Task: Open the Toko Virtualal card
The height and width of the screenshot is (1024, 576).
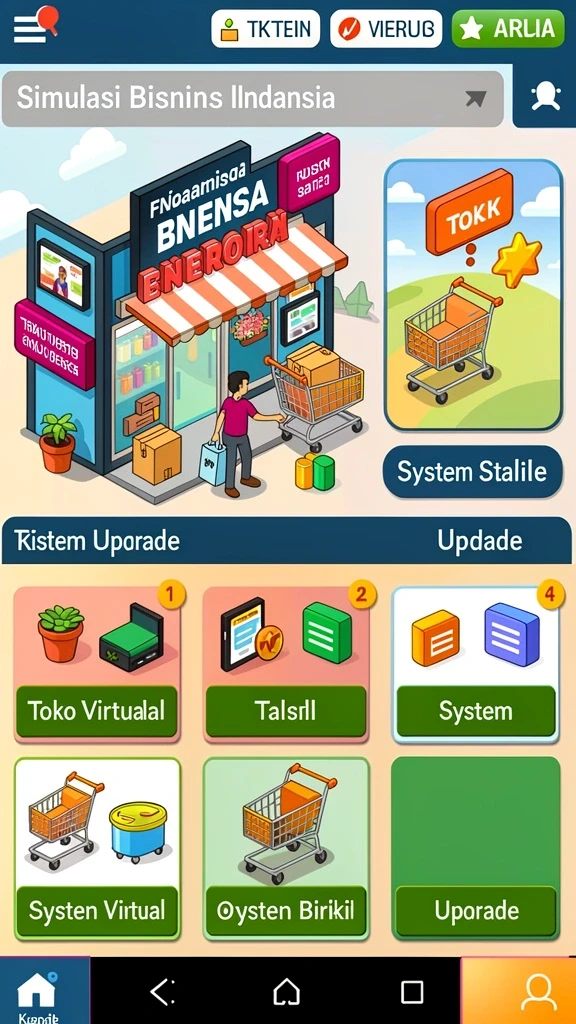Action: (97, 664)
